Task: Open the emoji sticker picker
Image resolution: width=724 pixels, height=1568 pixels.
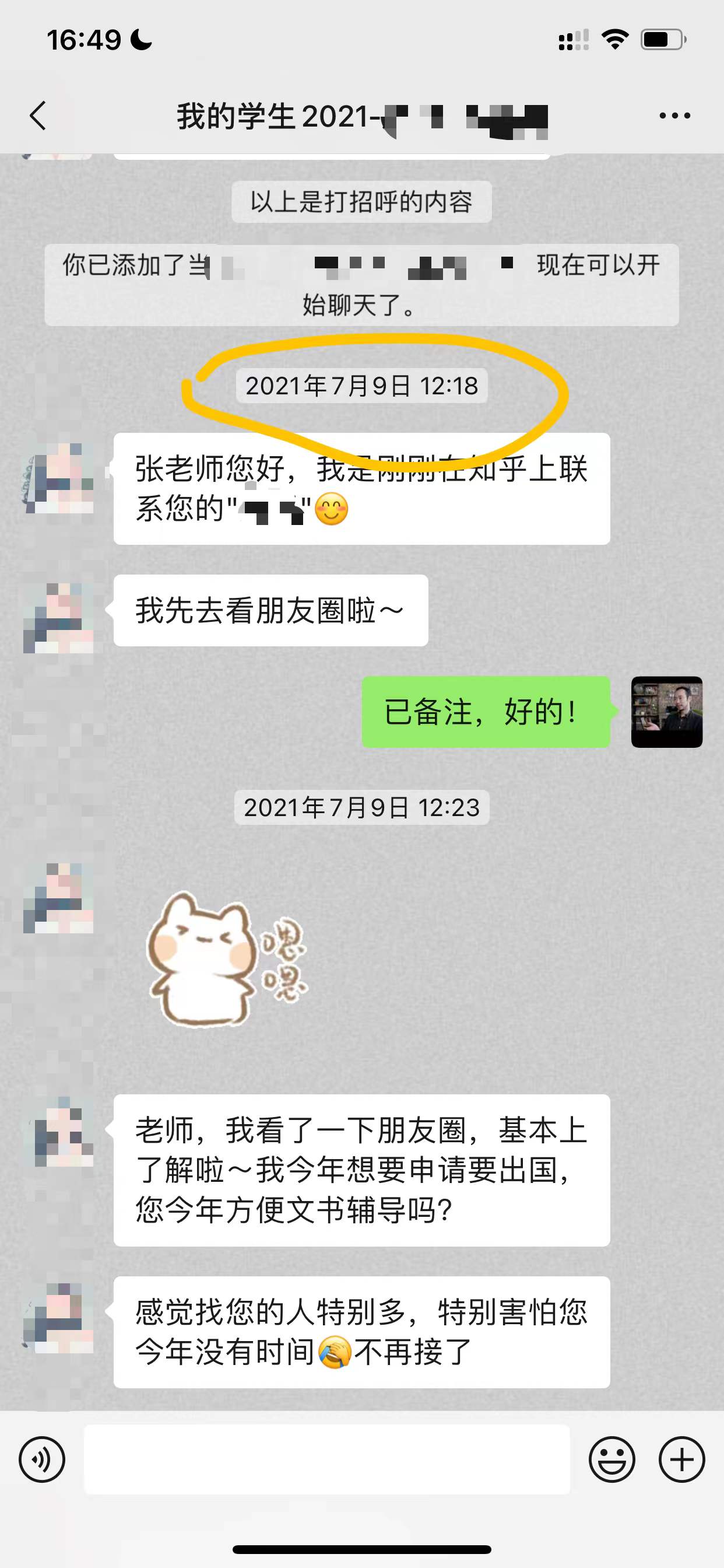Action: point(611,1459)
